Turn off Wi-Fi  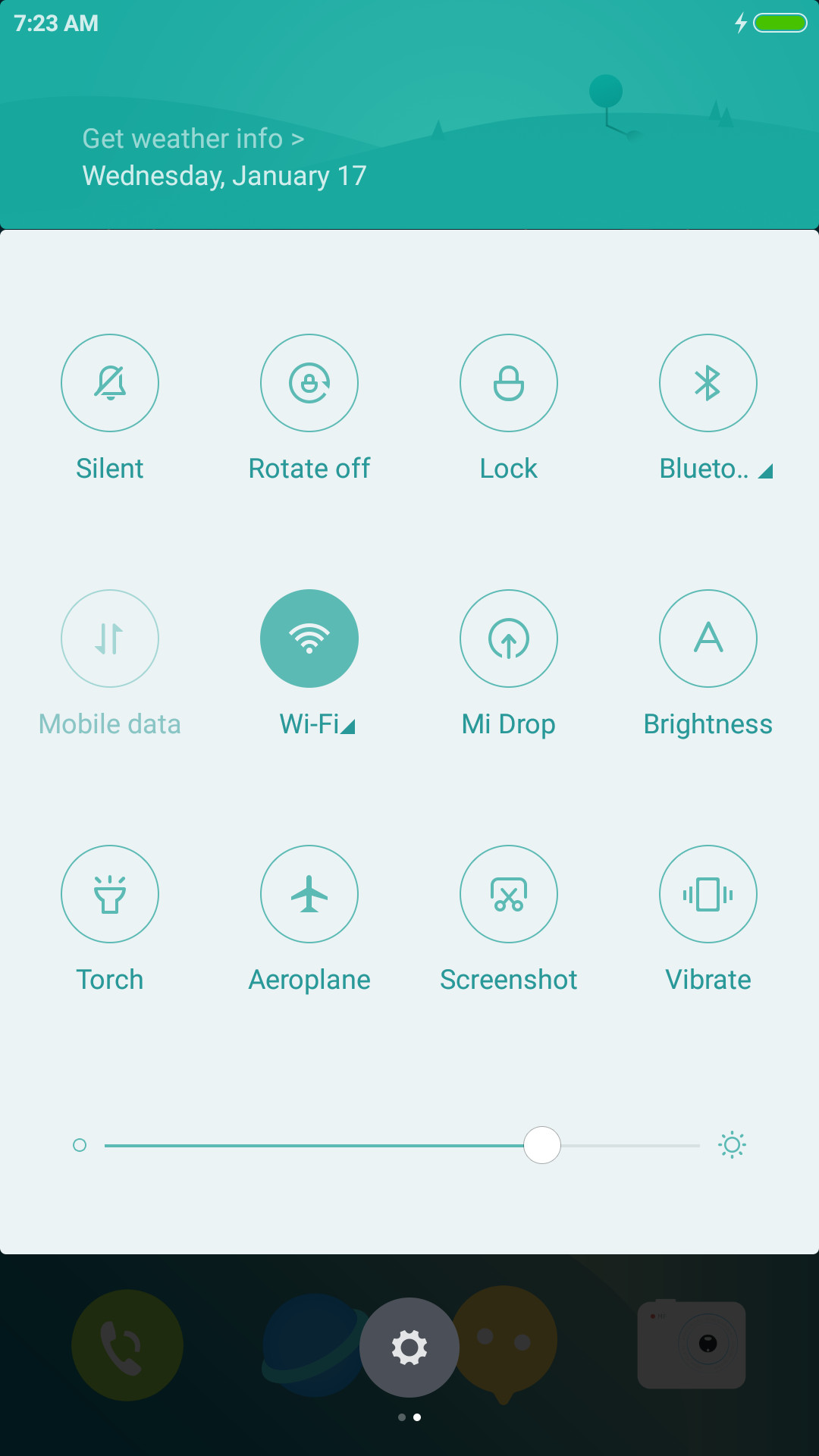click(x=309, y=639)
